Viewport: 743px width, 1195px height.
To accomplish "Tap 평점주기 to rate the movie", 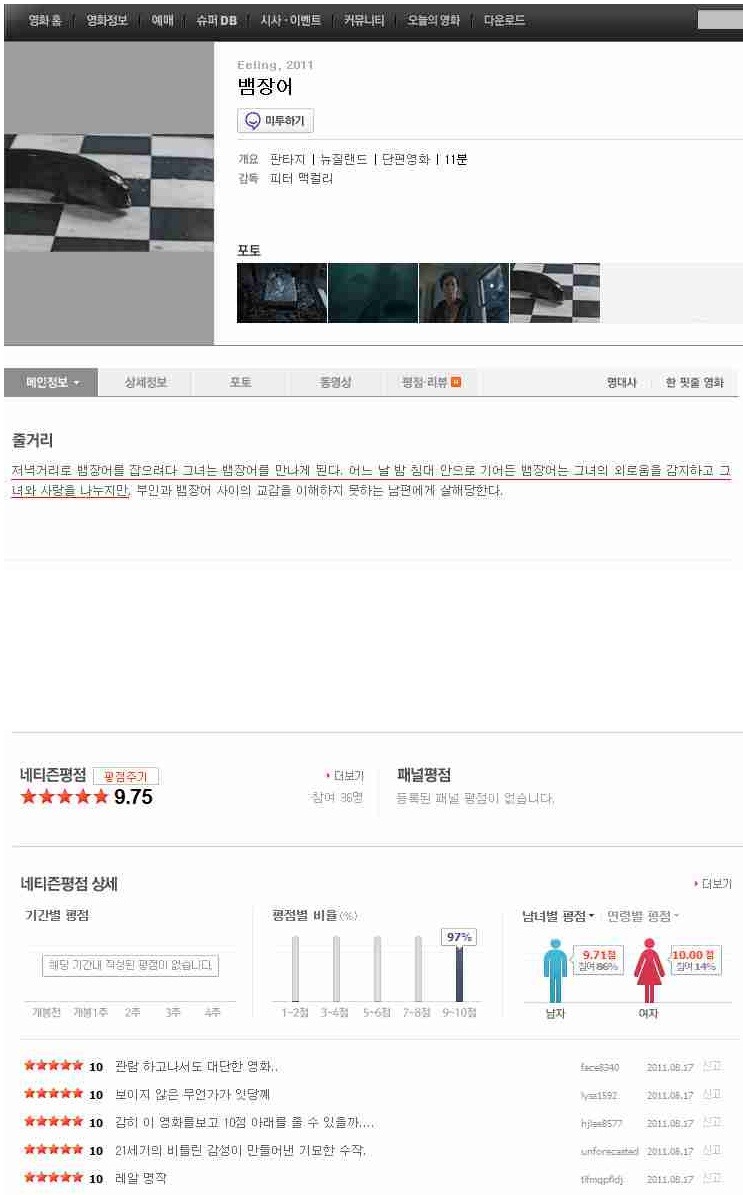I will [126, 776].
